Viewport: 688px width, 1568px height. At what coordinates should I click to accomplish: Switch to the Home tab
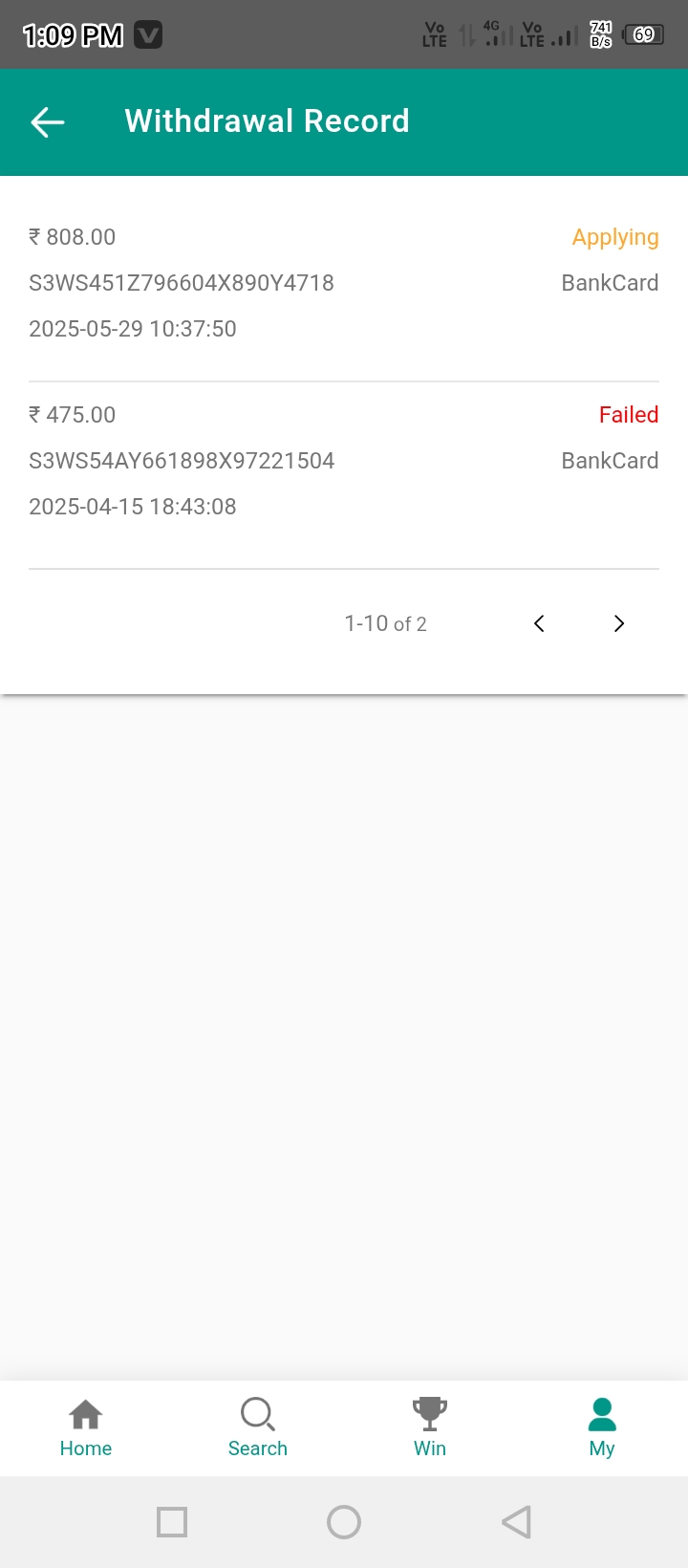pos(86,1427)
